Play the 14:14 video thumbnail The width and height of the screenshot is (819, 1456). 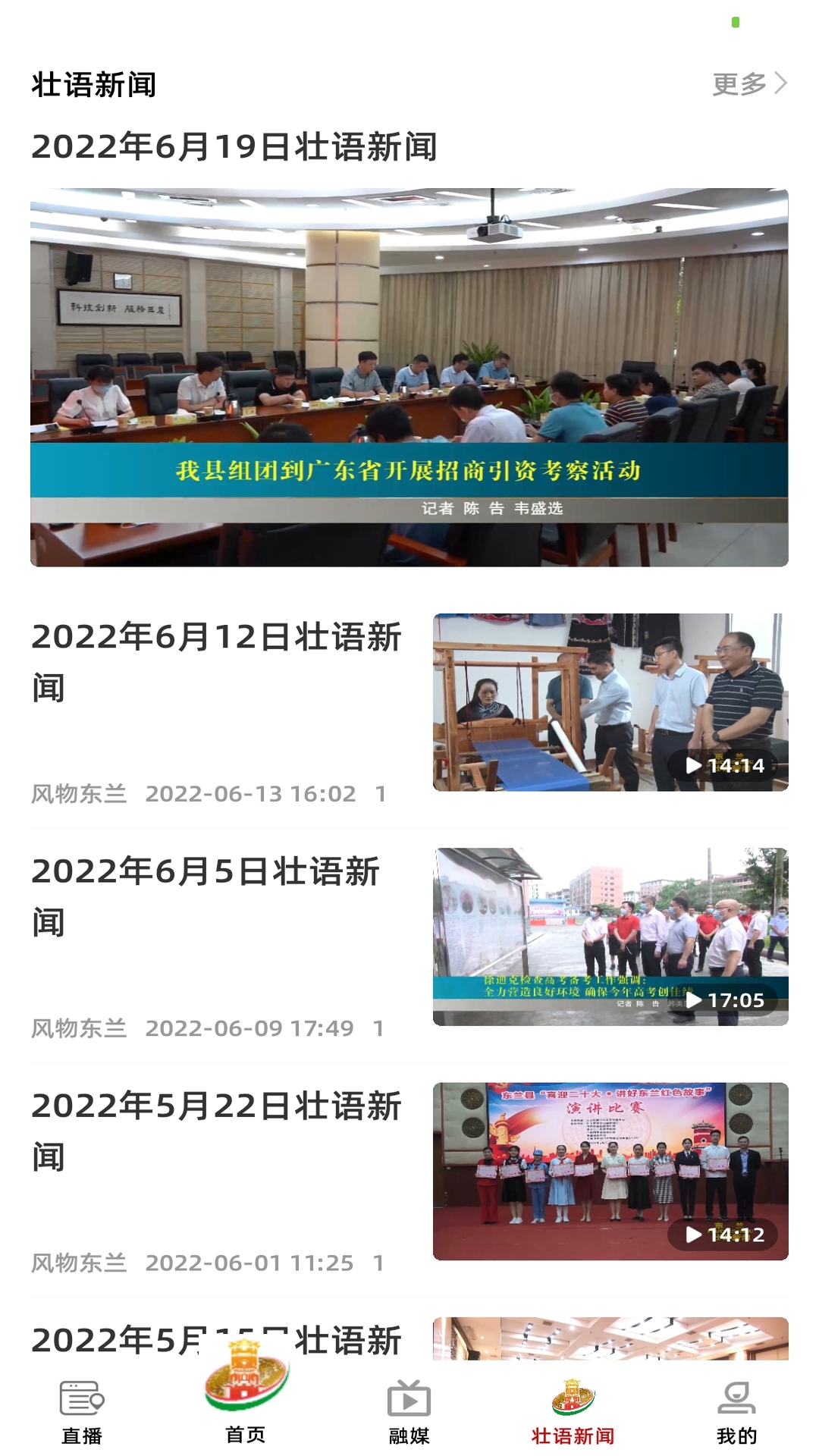[x=610, y=702]
